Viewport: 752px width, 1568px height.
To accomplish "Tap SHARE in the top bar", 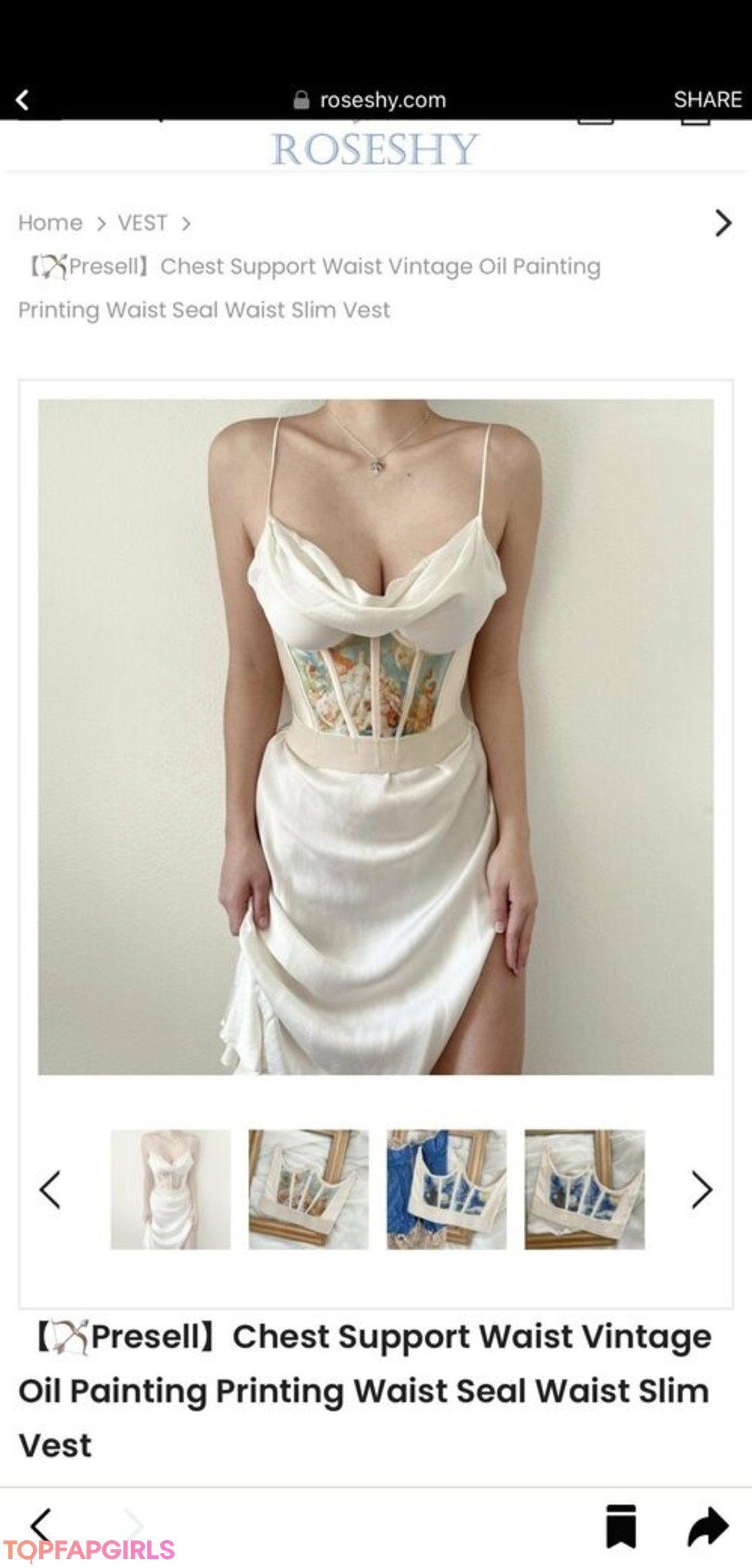I will (707, 100).
